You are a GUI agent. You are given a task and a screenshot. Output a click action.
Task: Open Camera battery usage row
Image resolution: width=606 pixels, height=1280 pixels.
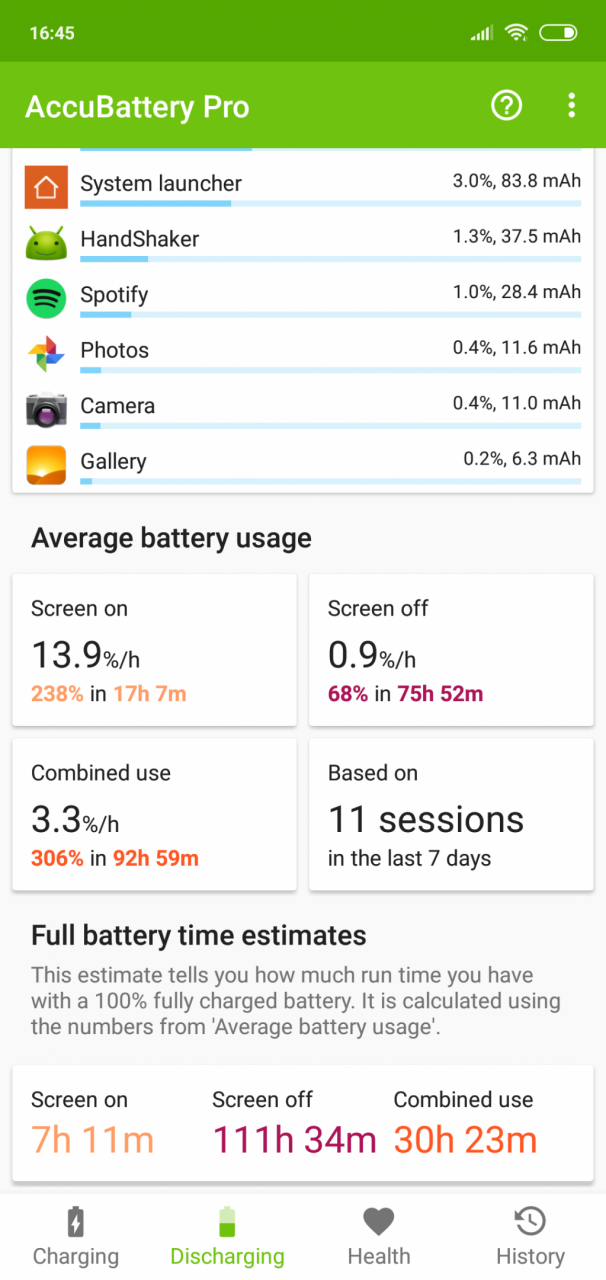point(303,408)
